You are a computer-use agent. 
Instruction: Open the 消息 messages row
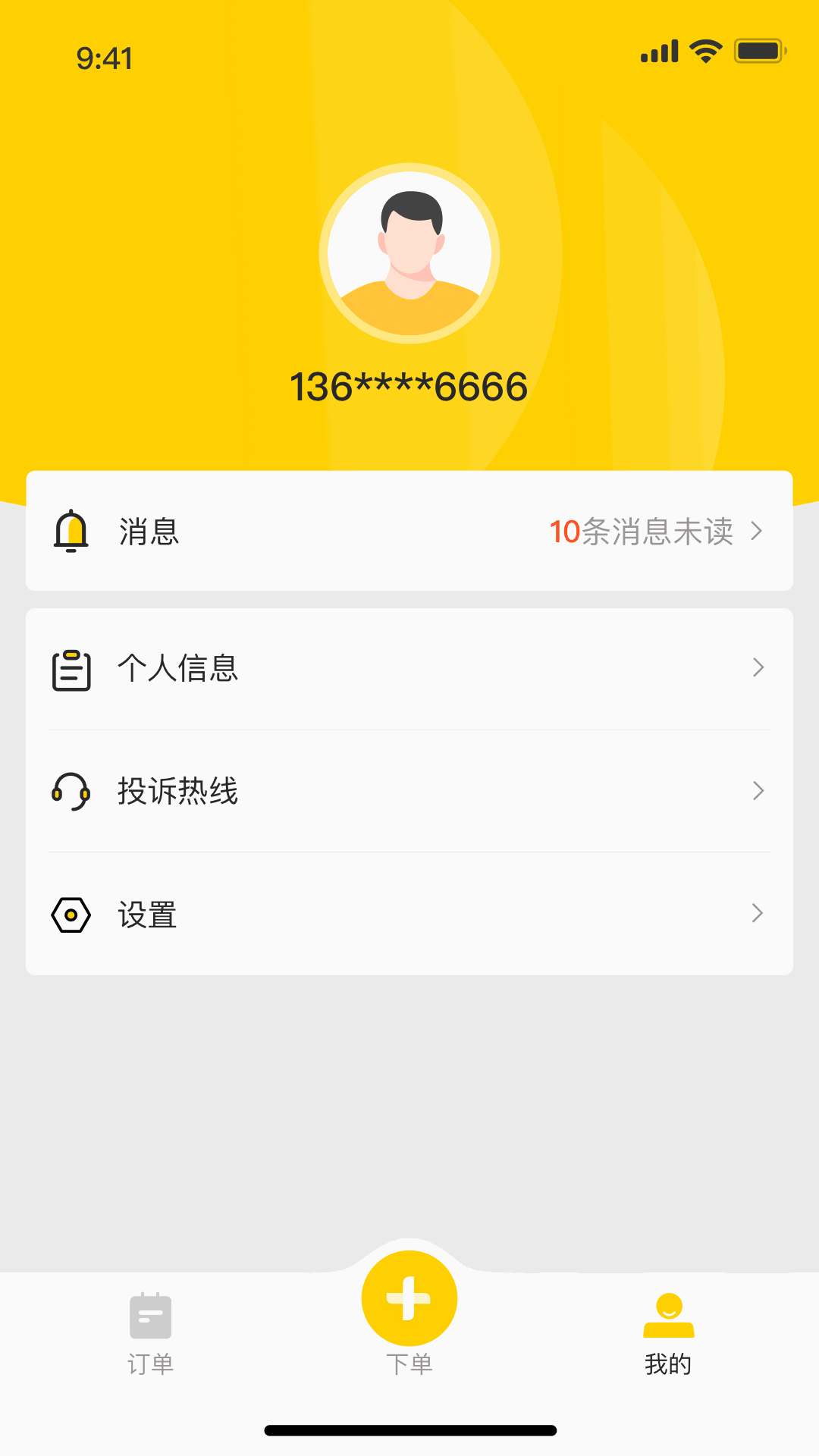coord(409,531)
